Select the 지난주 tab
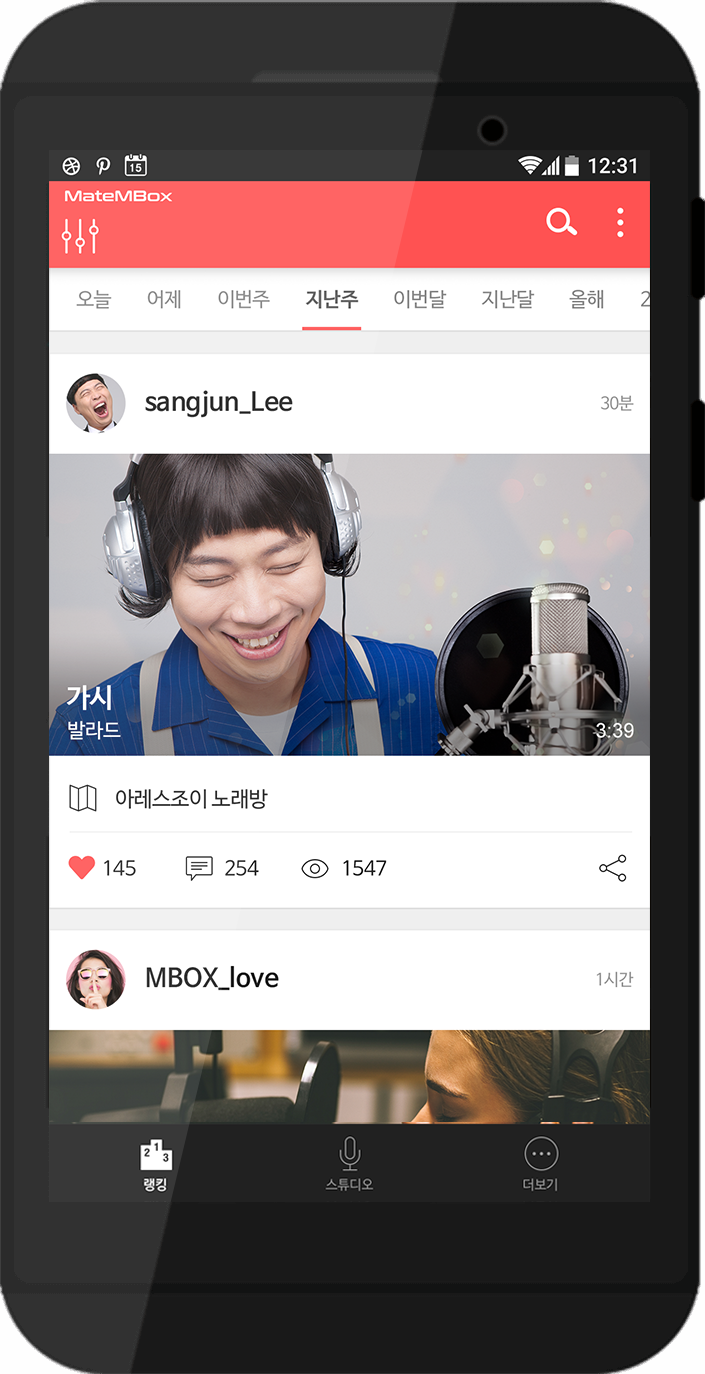The height and width of the screenshot is (1374, 705). (332, 299)
